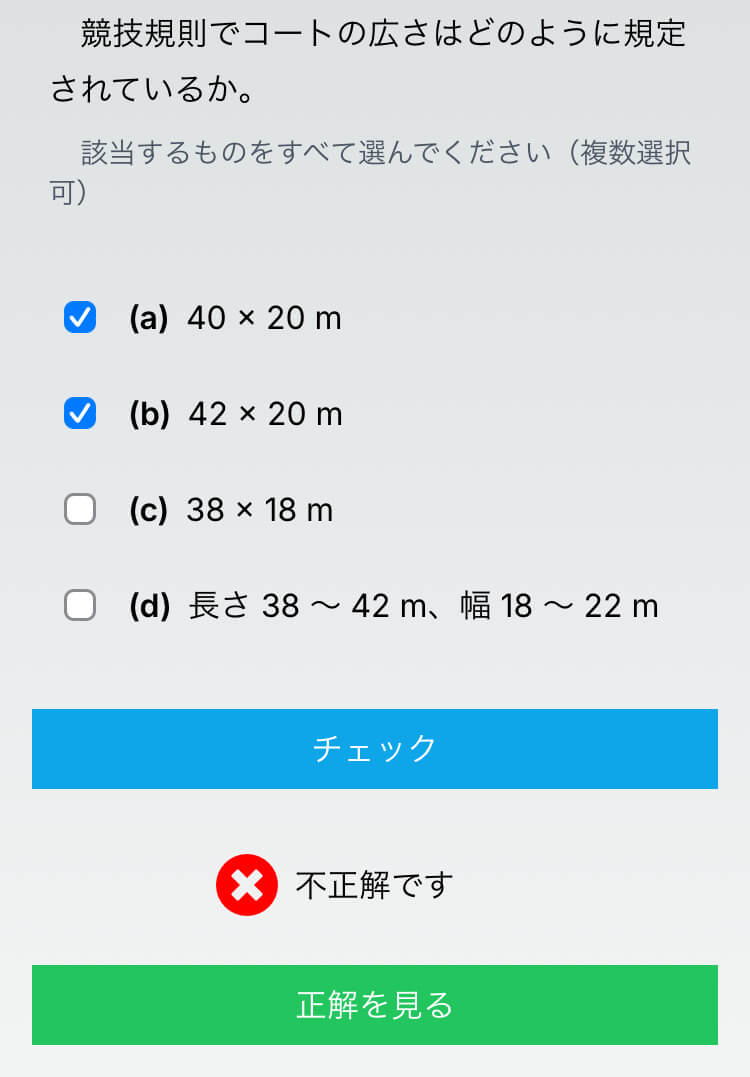Select the label text for option (d)
The width and height of the screenshot is (750, 1077).
[x=390, y=606]
